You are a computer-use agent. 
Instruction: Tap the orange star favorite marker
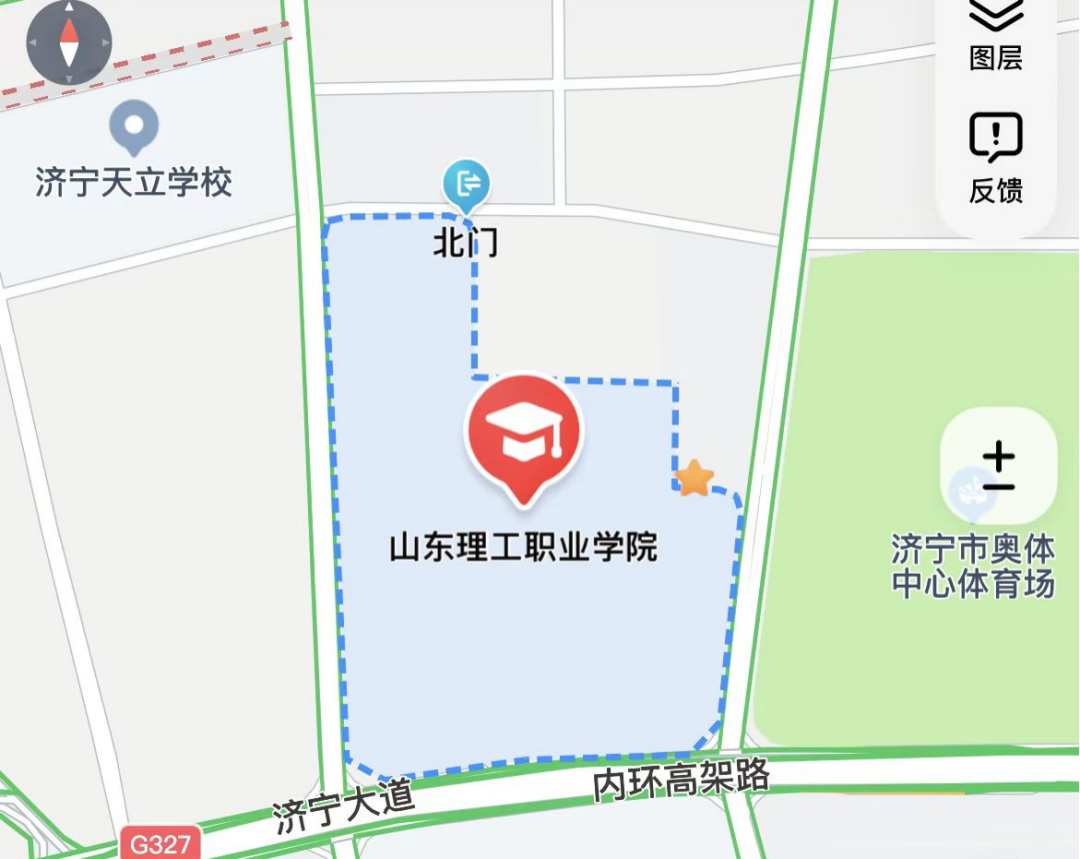(695, 479)
